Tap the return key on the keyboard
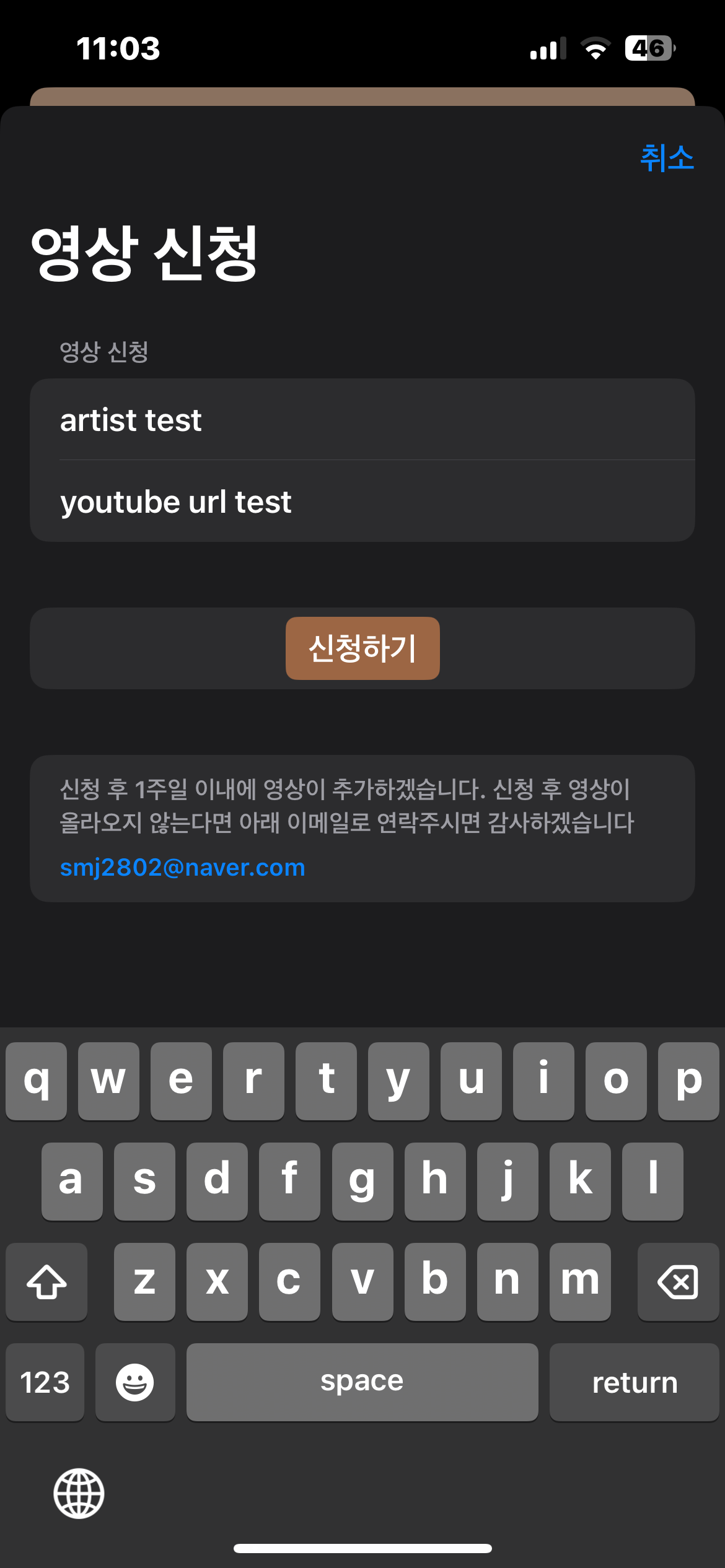This screenshot has width=725, height=1568. [634, 1382]
